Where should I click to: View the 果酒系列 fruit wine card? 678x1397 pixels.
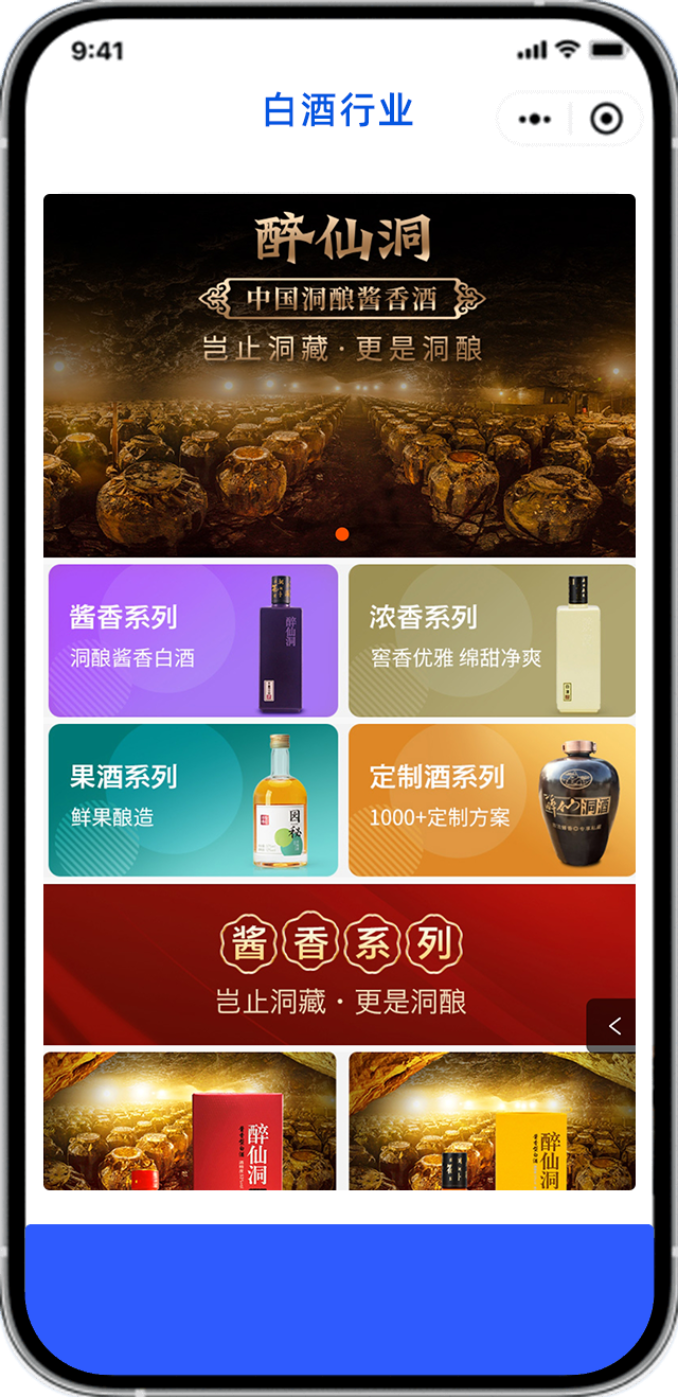tap(193, 800)
